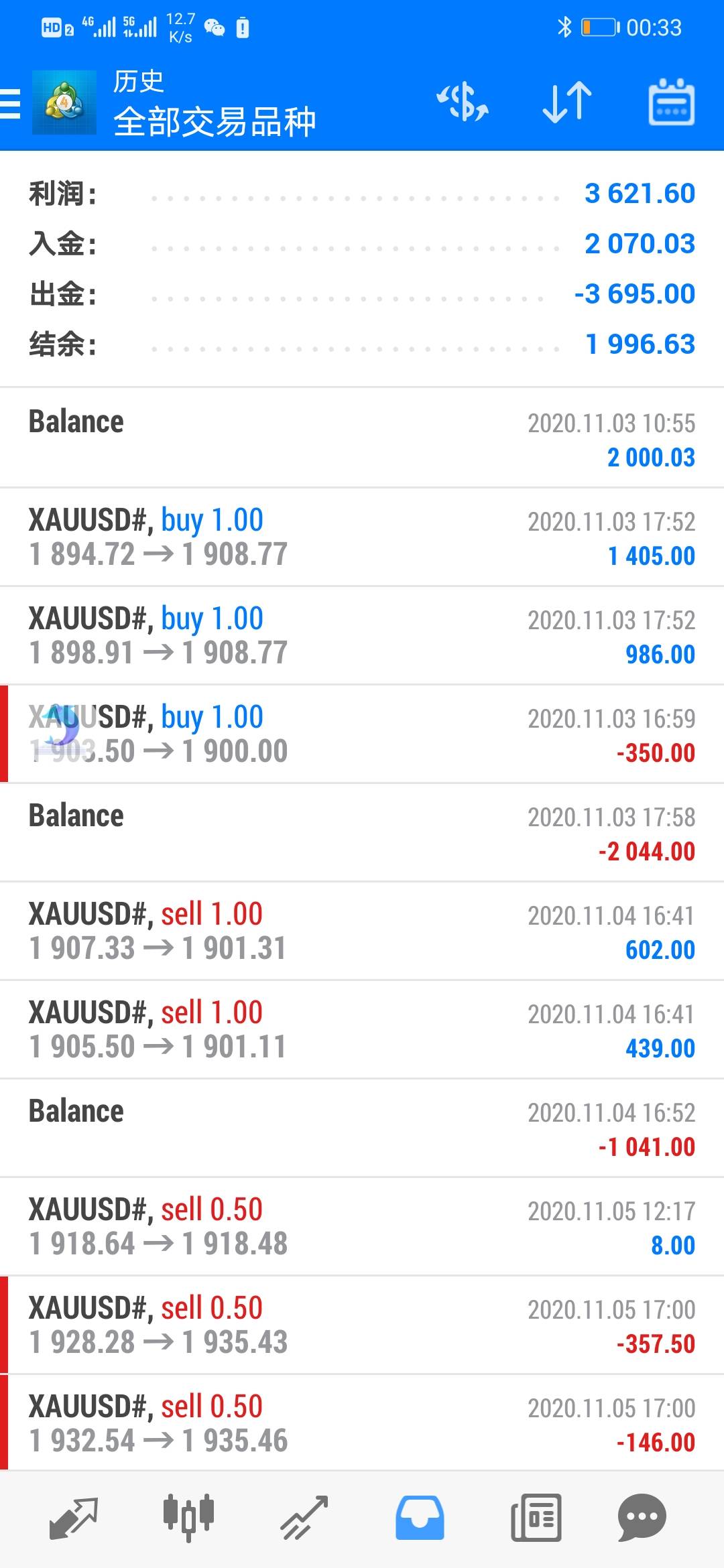Switch to the candlestick Chart tab

188,1518
